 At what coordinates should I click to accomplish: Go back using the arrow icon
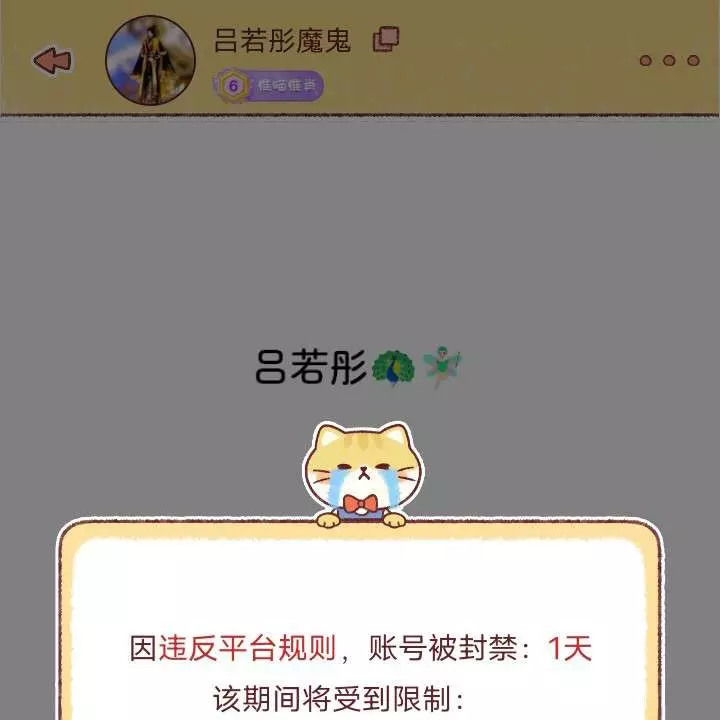tap(51, 60)
